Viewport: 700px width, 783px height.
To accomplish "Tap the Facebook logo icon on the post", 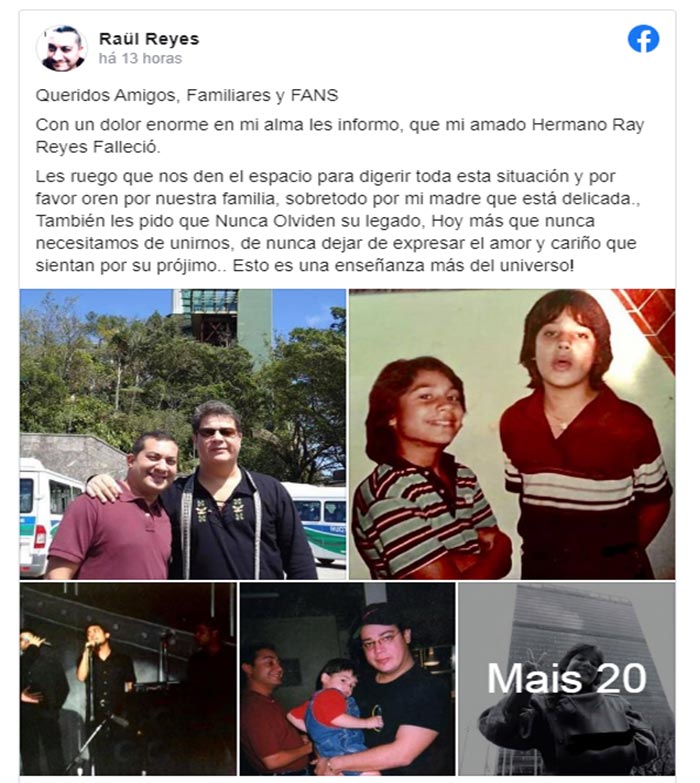I will 643,39.
